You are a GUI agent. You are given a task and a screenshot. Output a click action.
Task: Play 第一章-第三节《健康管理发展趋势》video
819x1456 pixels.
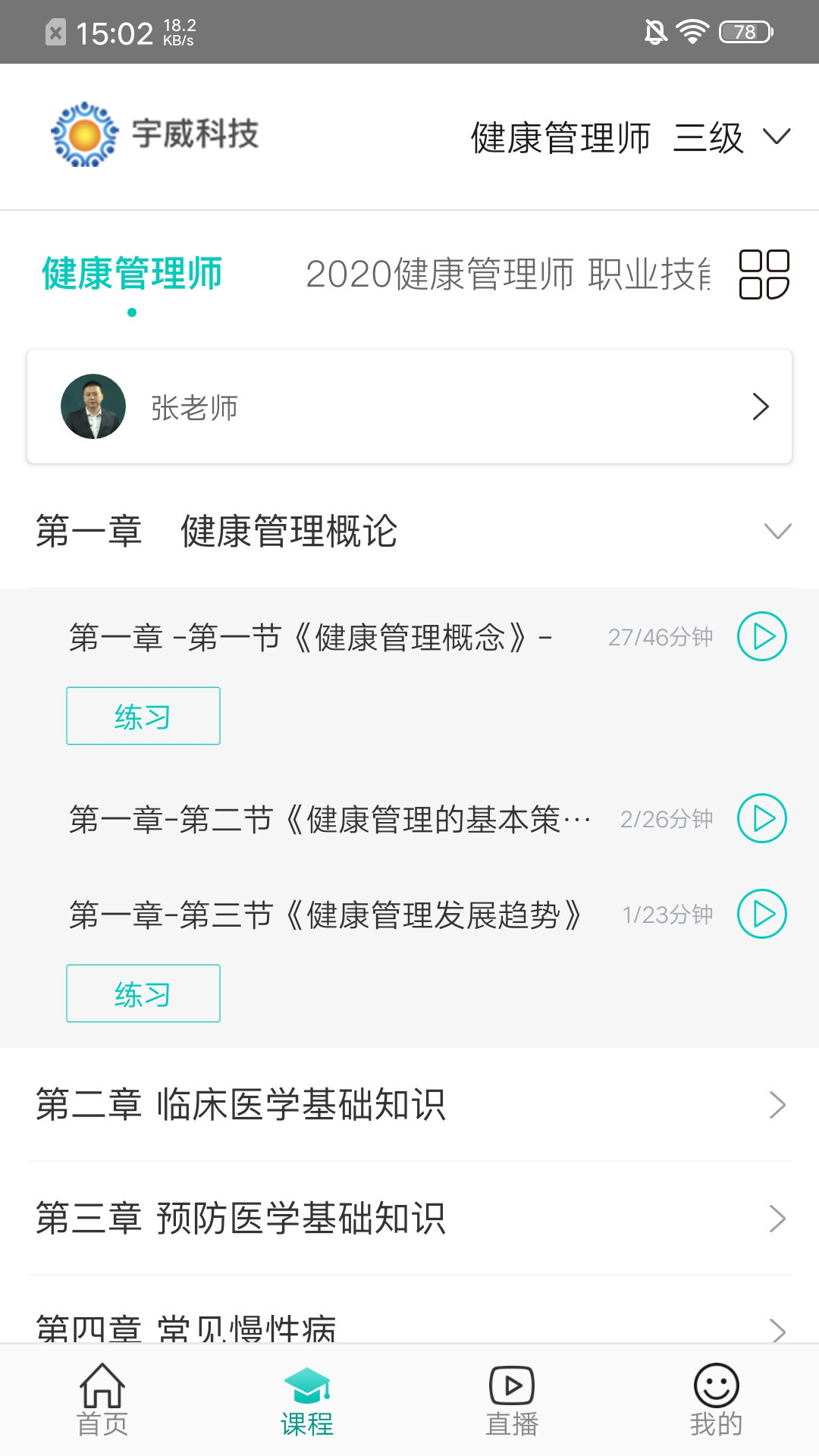click(762, 914)
